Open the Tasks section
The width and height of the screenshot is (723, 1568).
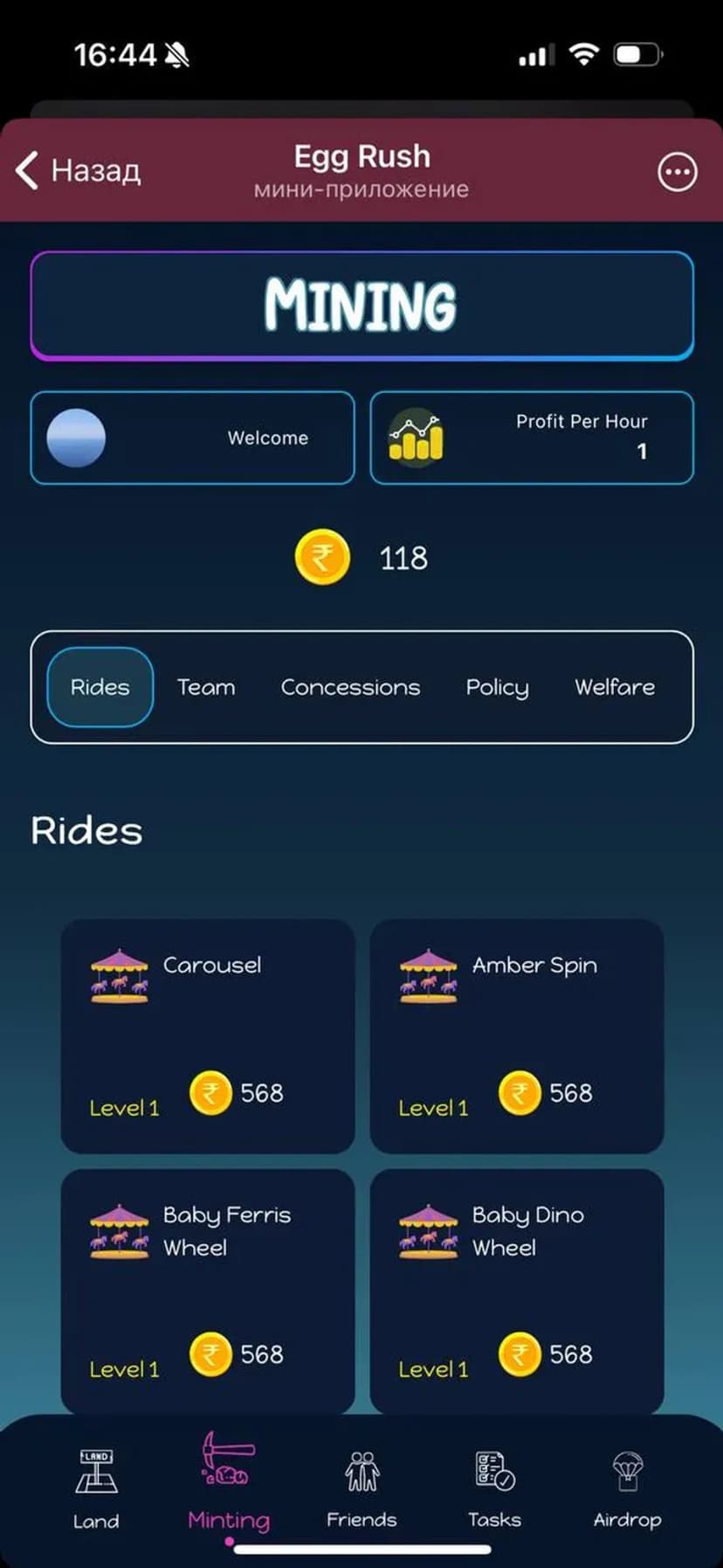coord(494,1489)
